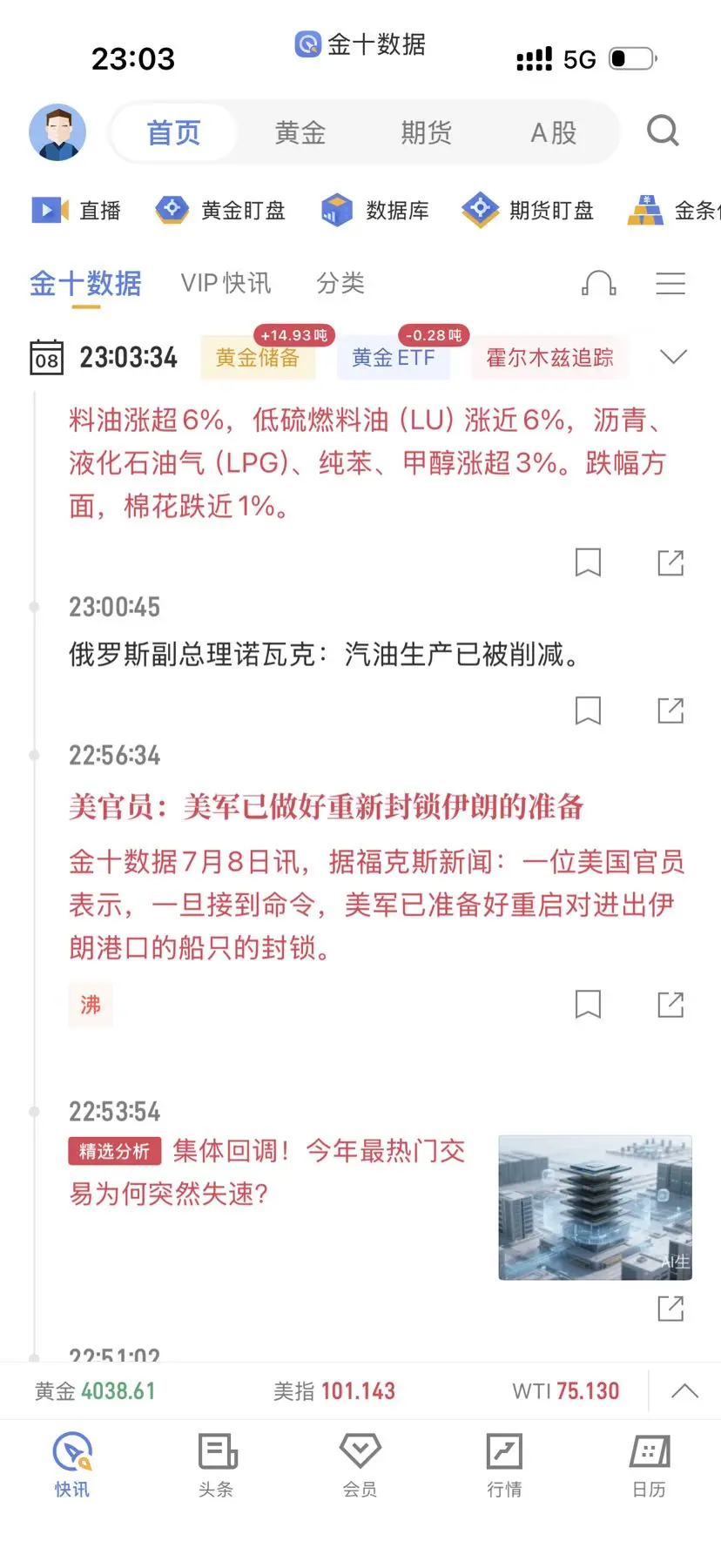
Task: Switch to the 期货 top tab
Action: pyautogui.click(x=426, y=132)
